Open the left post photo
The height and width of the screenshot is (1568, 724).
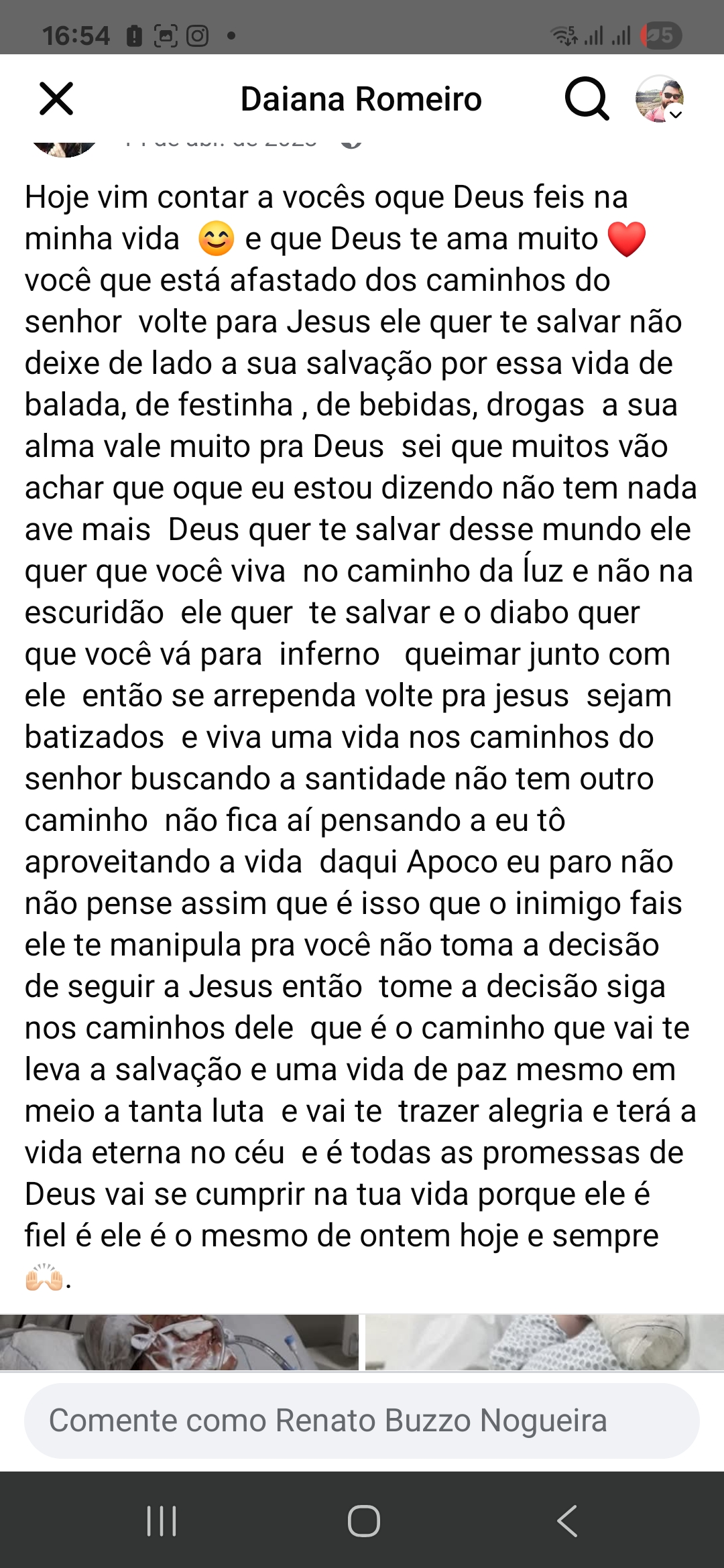point(179,1342)
